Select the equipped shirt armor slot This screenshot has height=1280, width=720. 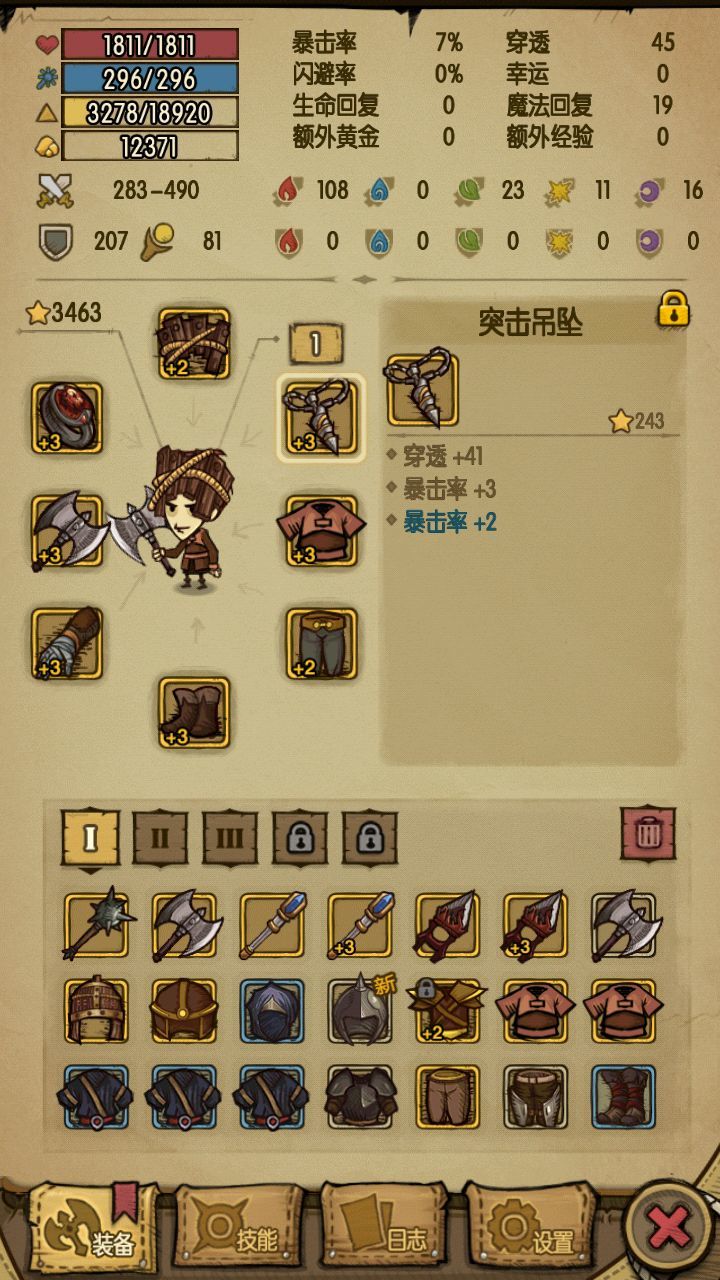click(x=322, y=530)
